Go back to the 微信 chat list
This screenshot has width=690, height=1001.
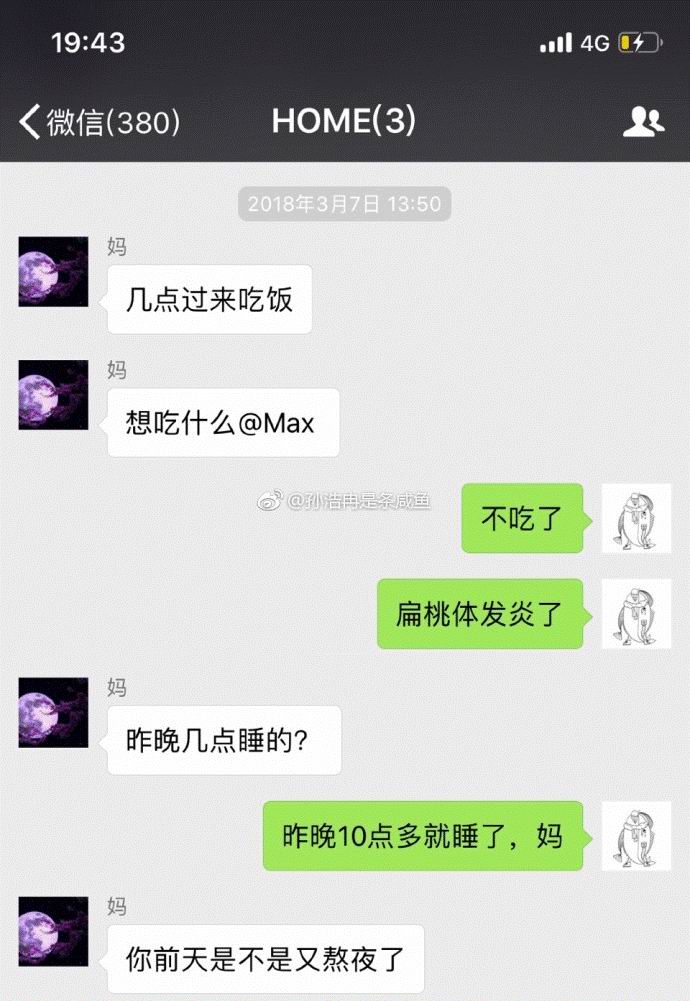tap(98, 122)
